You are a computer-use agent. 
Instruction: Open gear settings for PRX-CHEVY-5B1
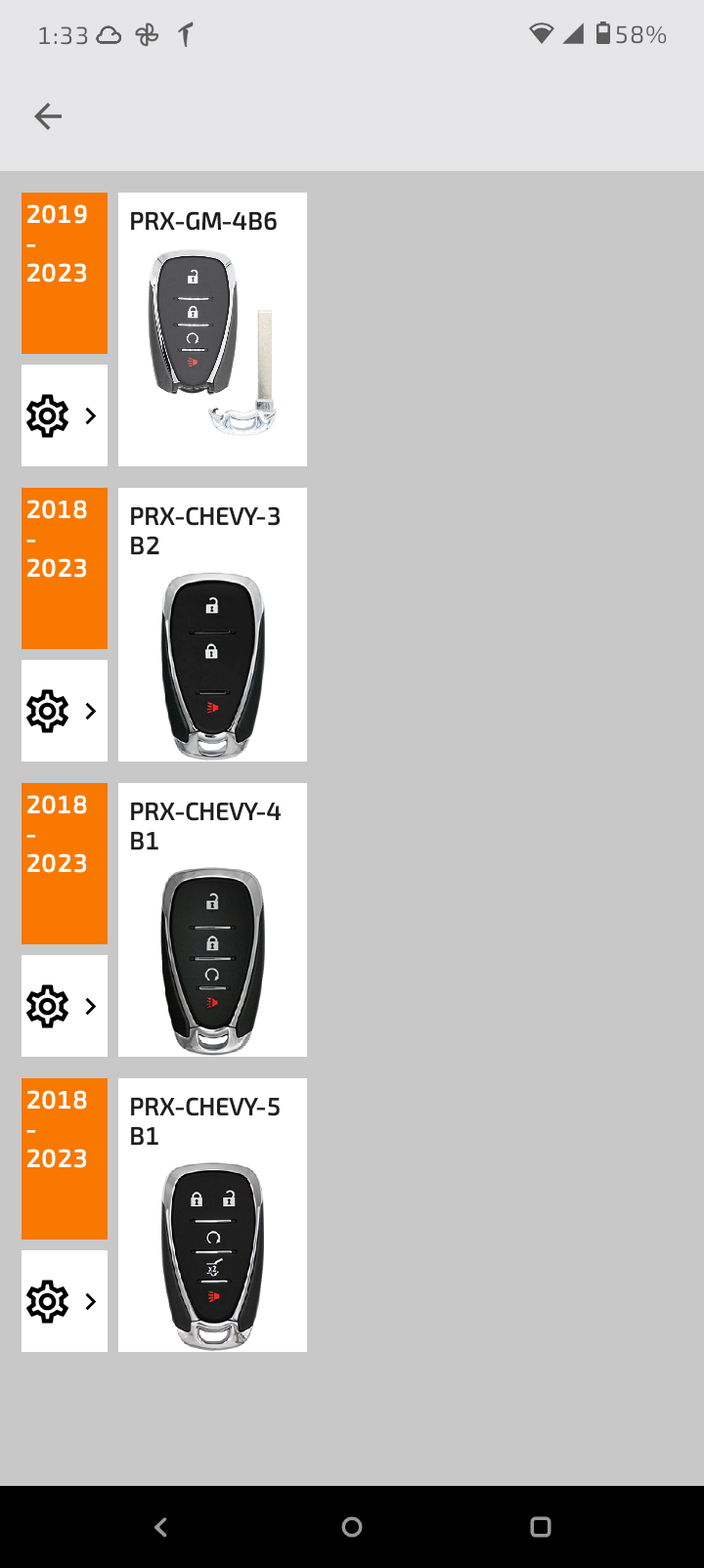[x=65, y=1301]
